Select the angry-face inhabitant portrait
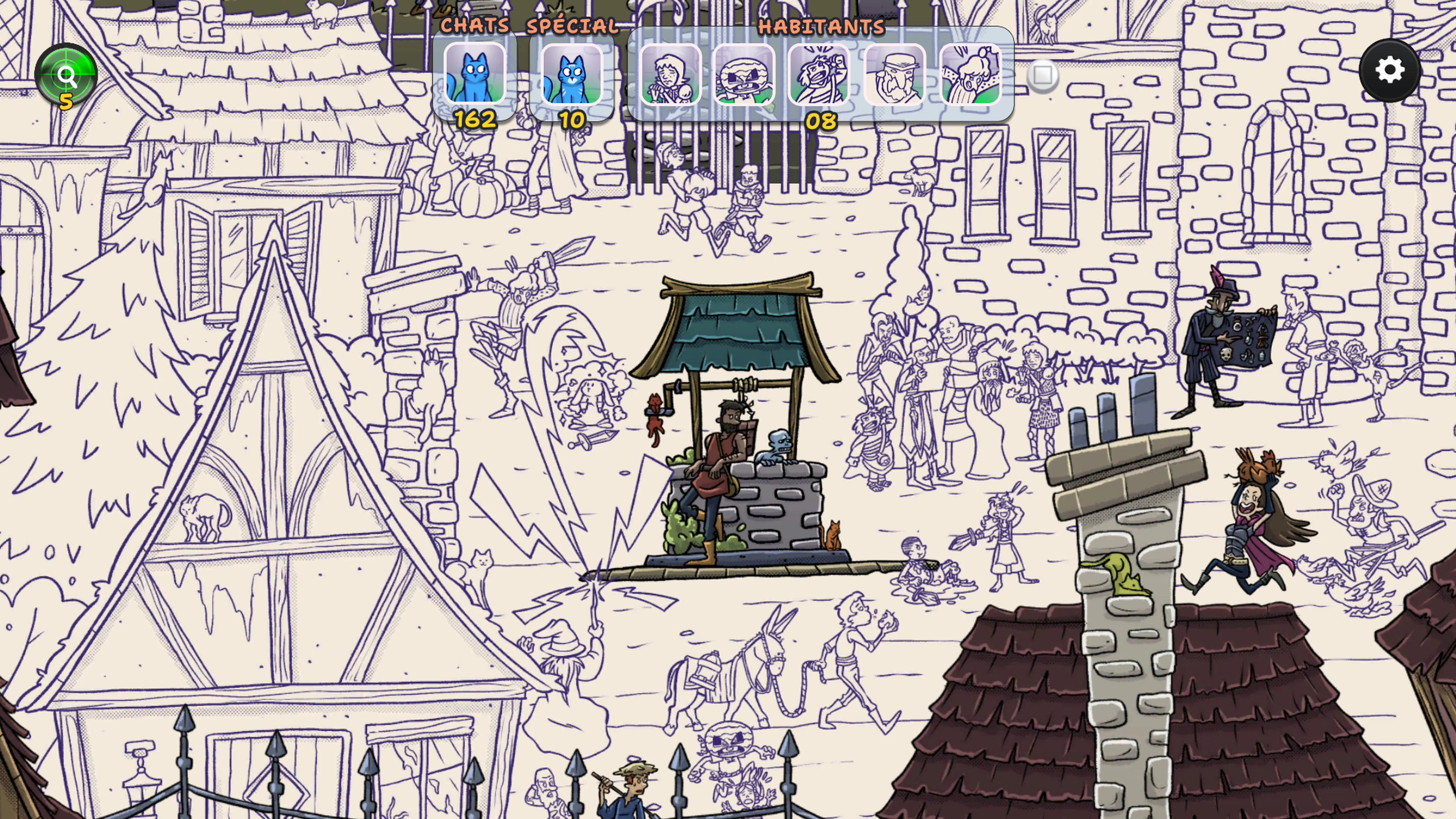The image size is (1456, 819). point(744,75)
